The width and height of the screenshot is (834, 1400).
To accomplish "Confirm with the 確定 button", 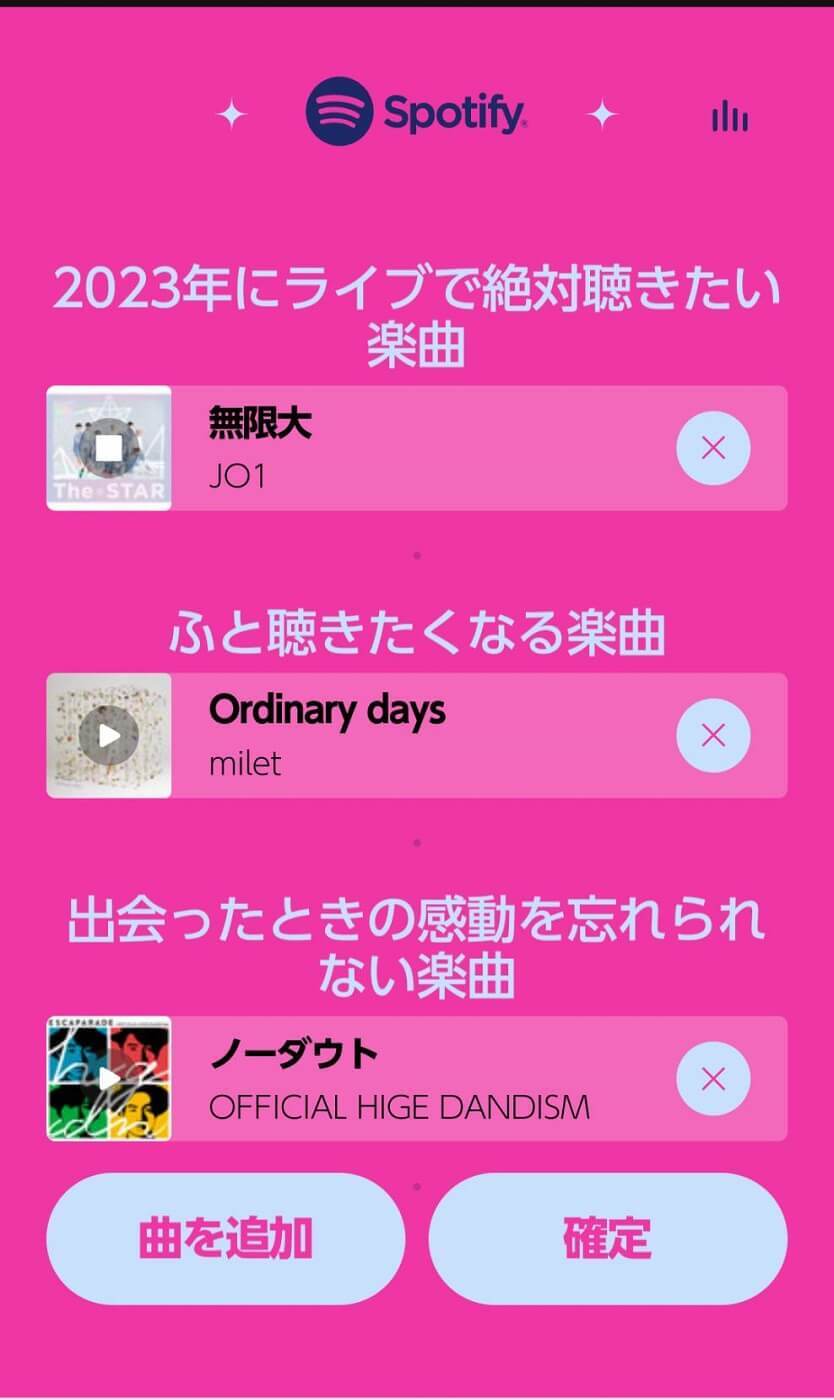I will (x=608, y=1239).
